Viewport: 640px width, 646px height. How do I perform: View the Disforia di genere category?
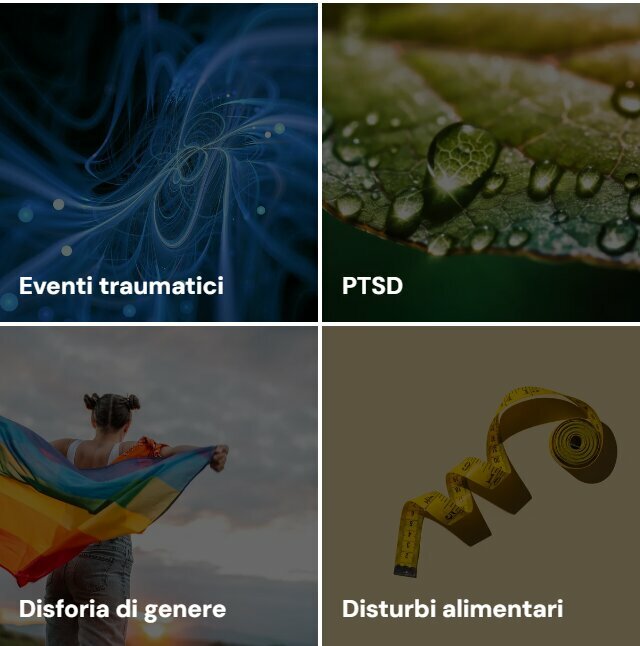(x=159, y=486)
